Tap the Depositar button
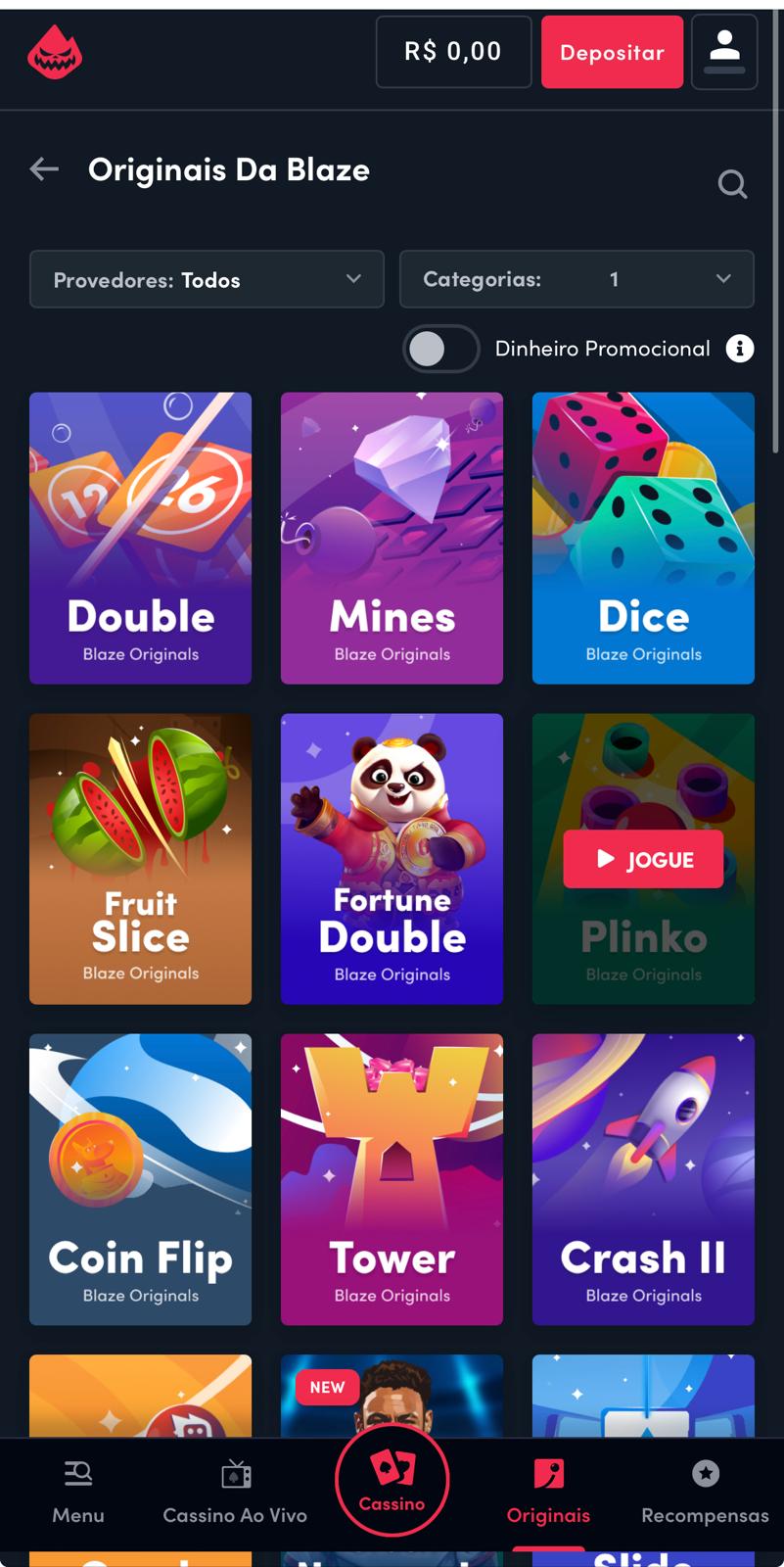The height and width of the screenshot is (1567, 784). pyautogui.click(x=612, y=52)
